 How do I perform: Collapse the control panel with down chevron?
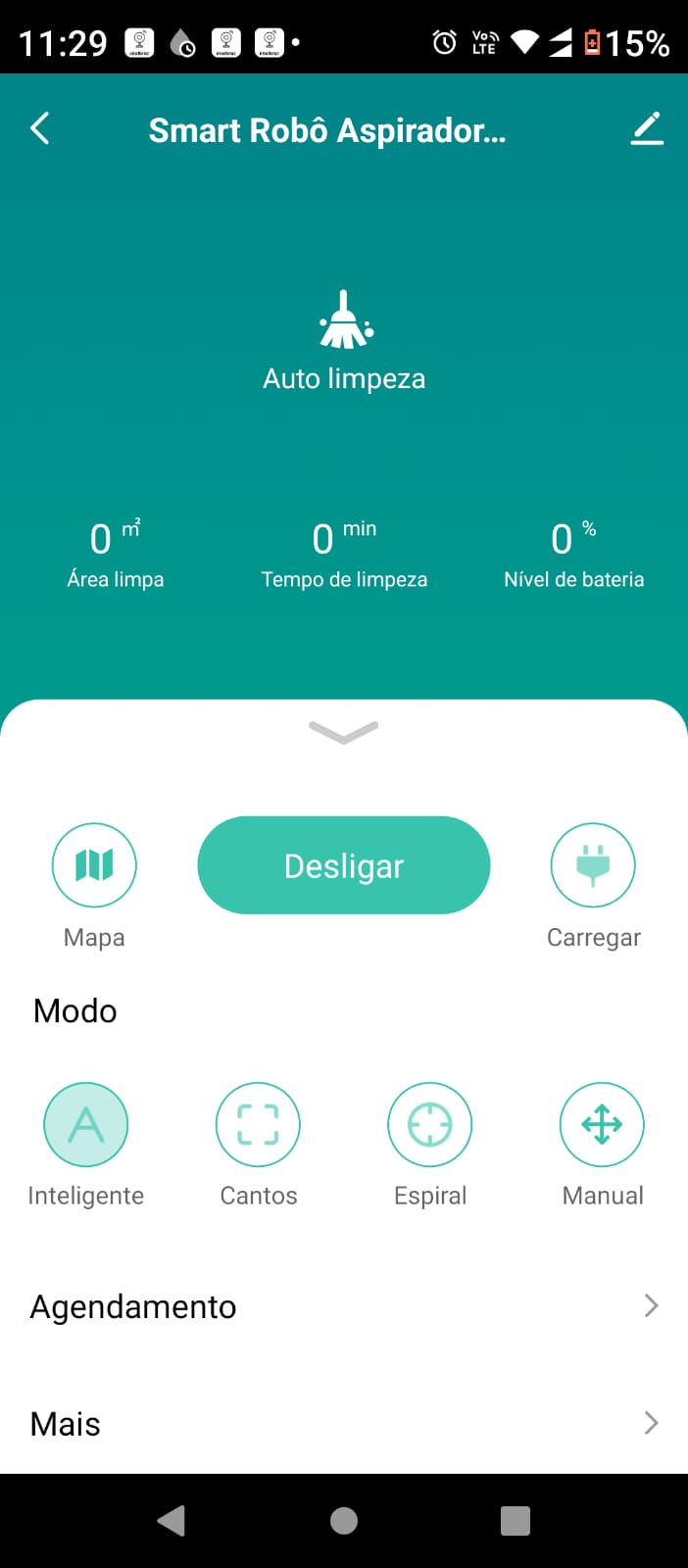pos(343,732)
